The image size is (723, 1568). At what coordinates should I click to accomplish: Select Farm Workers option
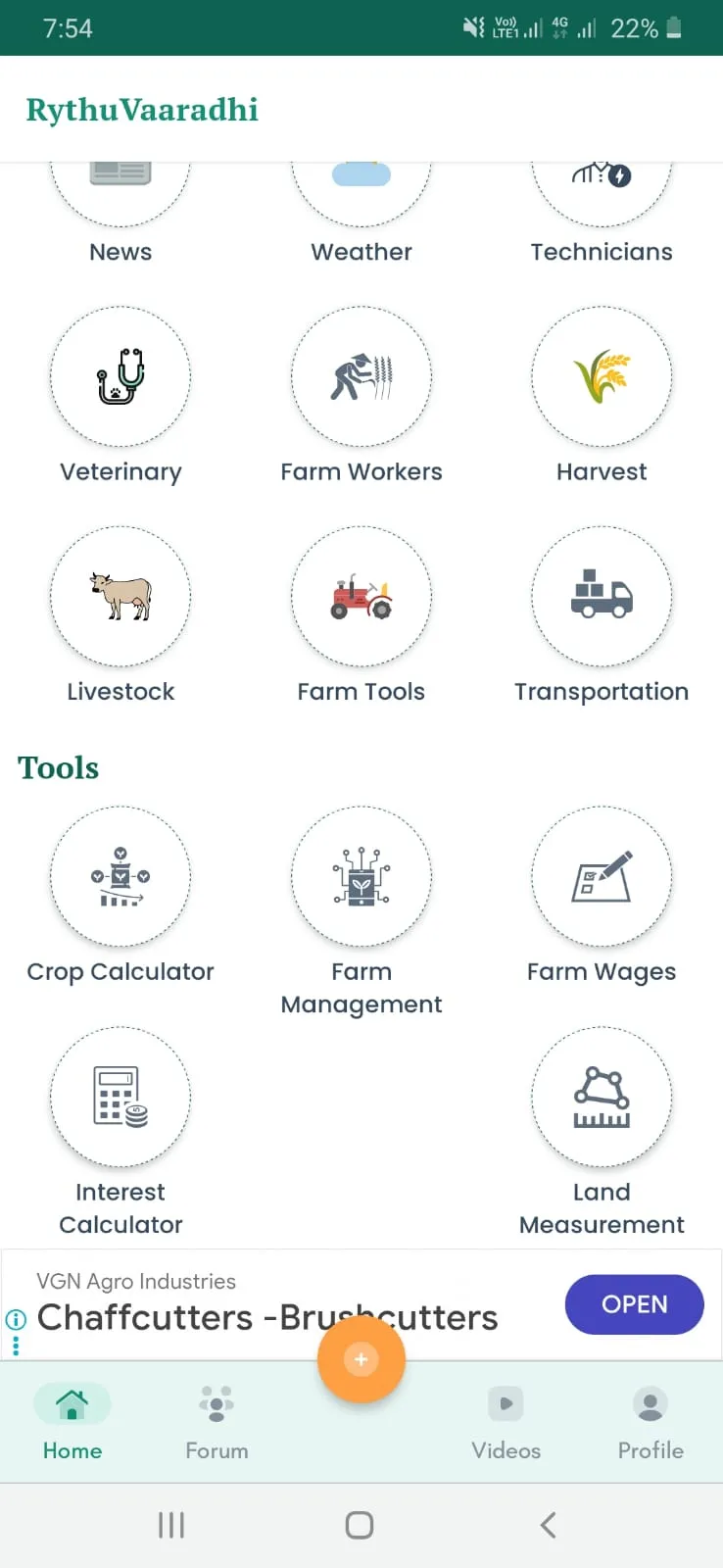361,378
